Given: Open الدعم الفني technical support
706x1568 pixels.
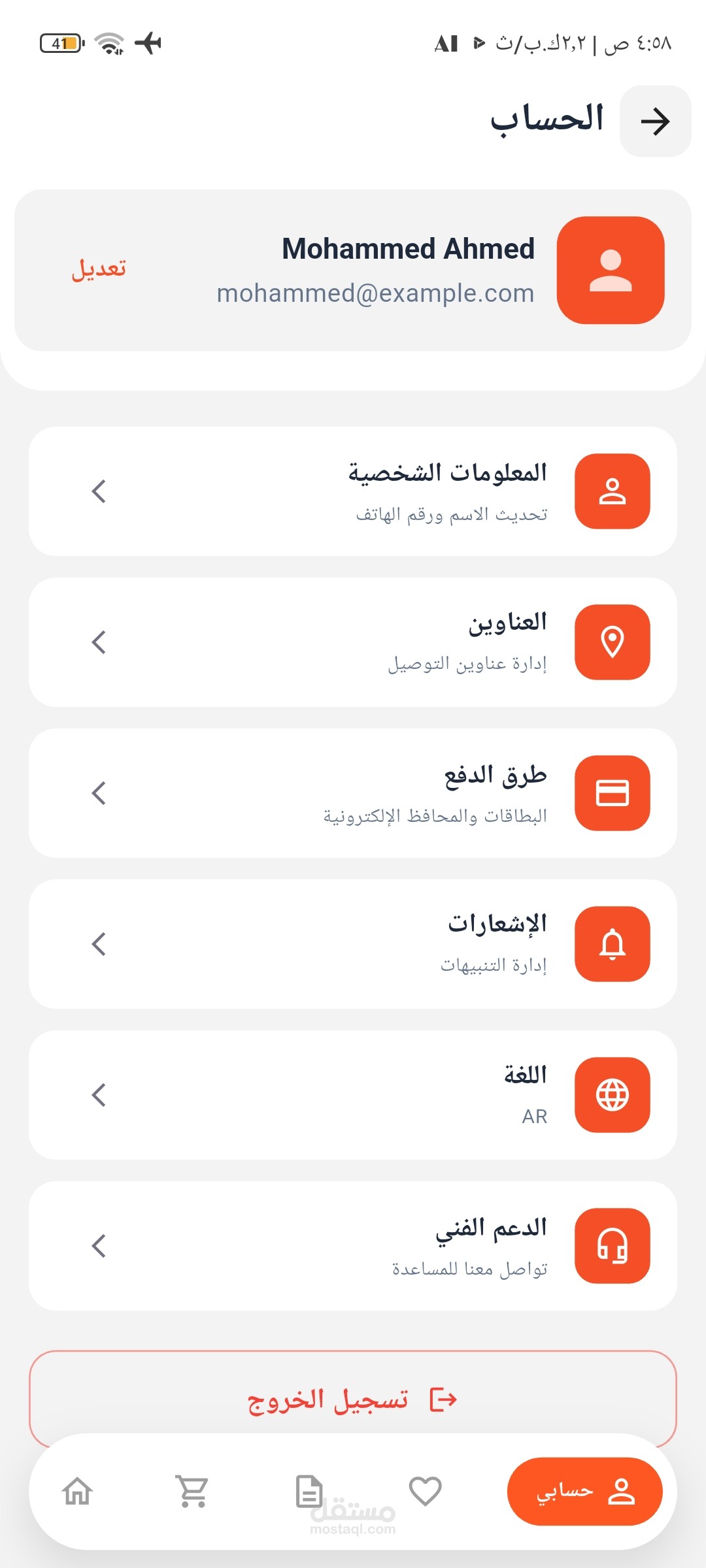Looking at the screenshot, I should [353, 1246].
